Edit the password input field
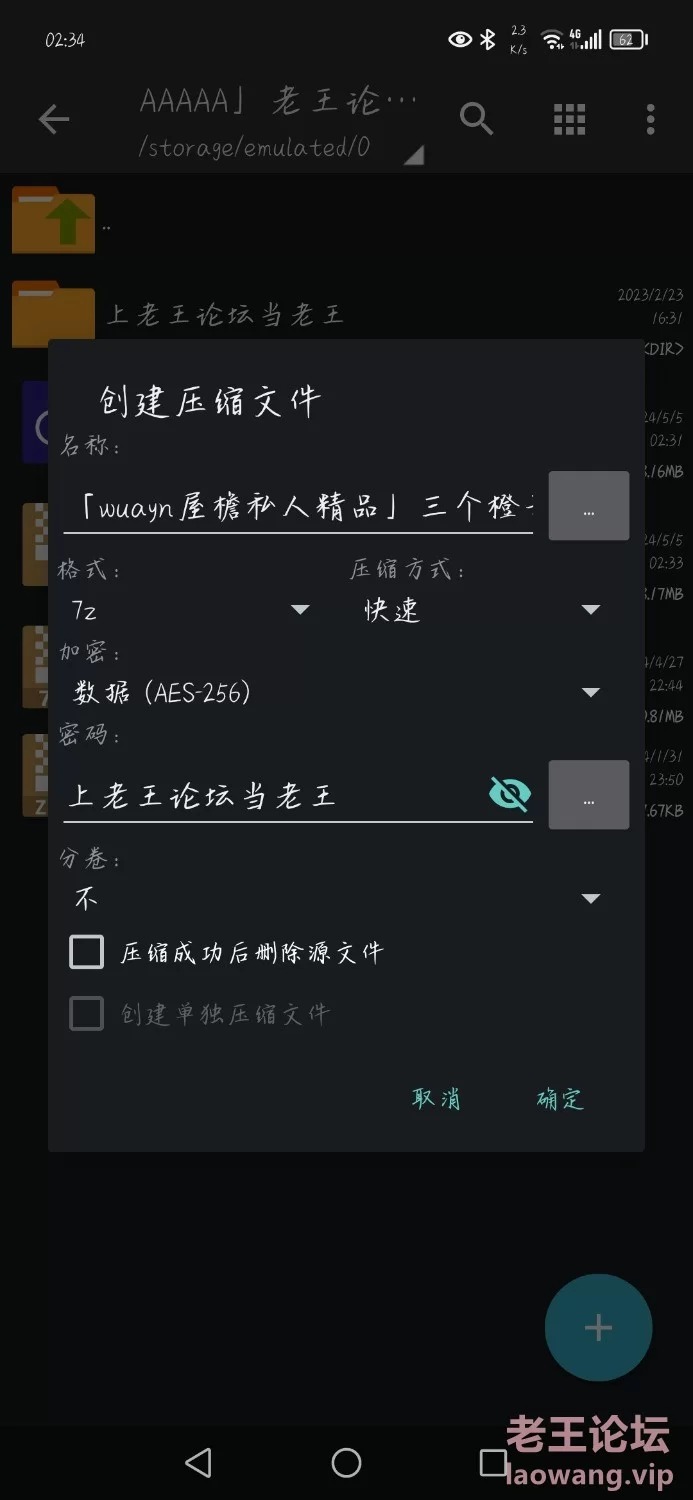The width and height of the screenshot is (693, 1500). (x=270, y=796)
